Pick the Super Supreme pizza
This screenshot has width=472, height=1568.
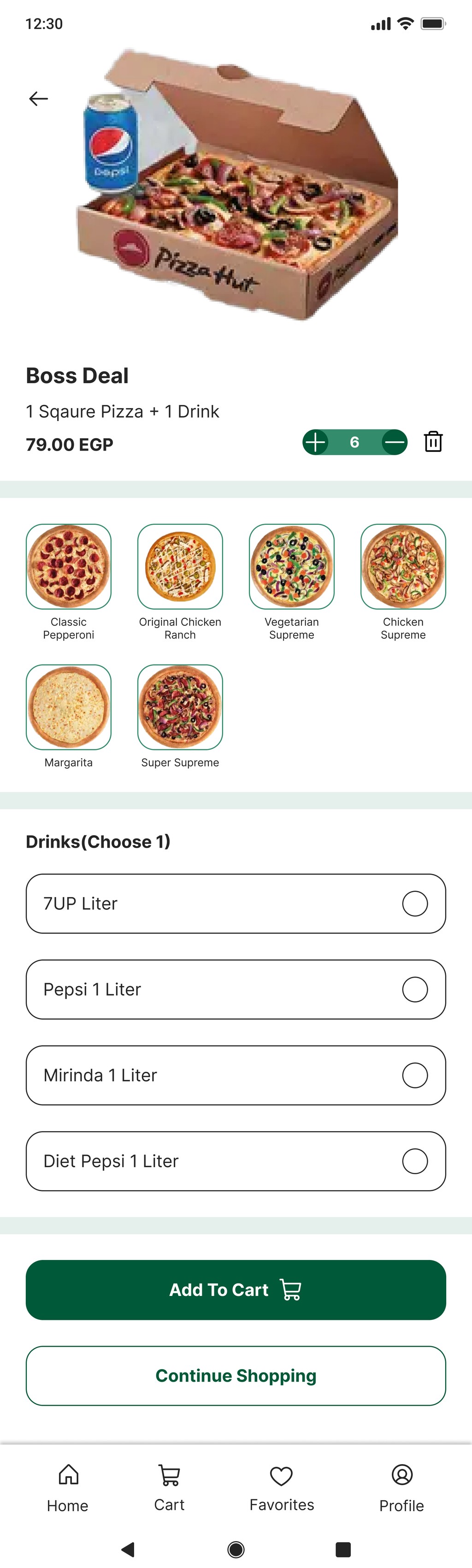click(180, 707)
